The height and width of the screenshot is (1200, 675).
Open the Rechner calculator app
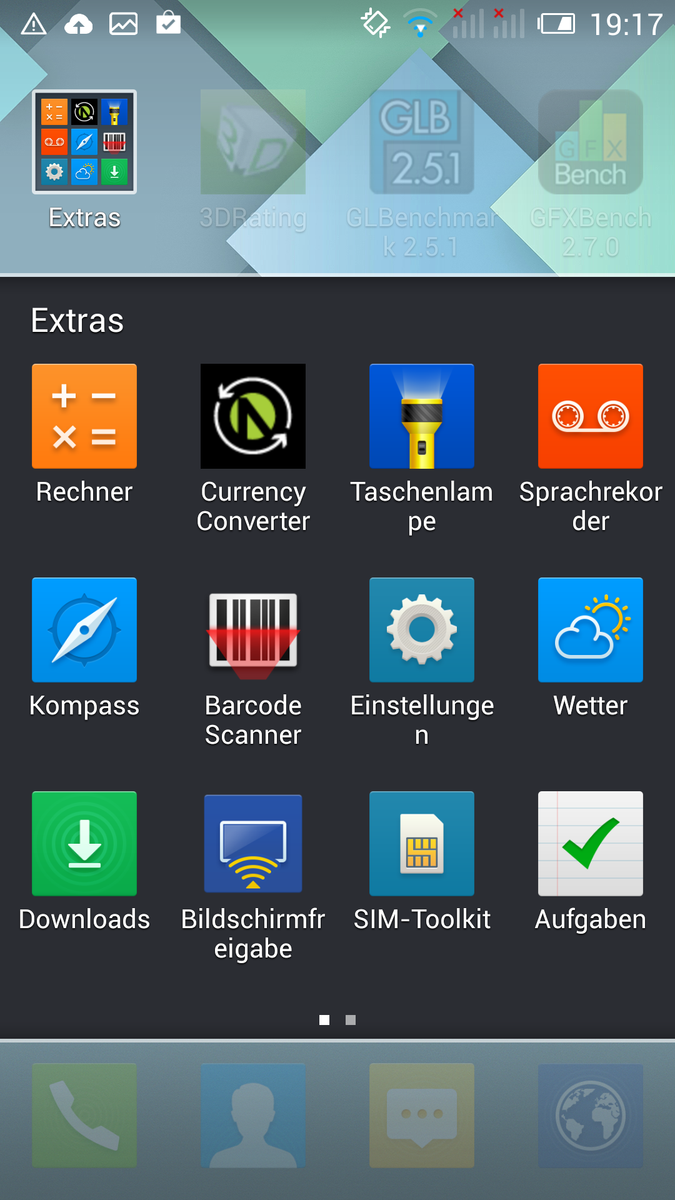point(84,416)
